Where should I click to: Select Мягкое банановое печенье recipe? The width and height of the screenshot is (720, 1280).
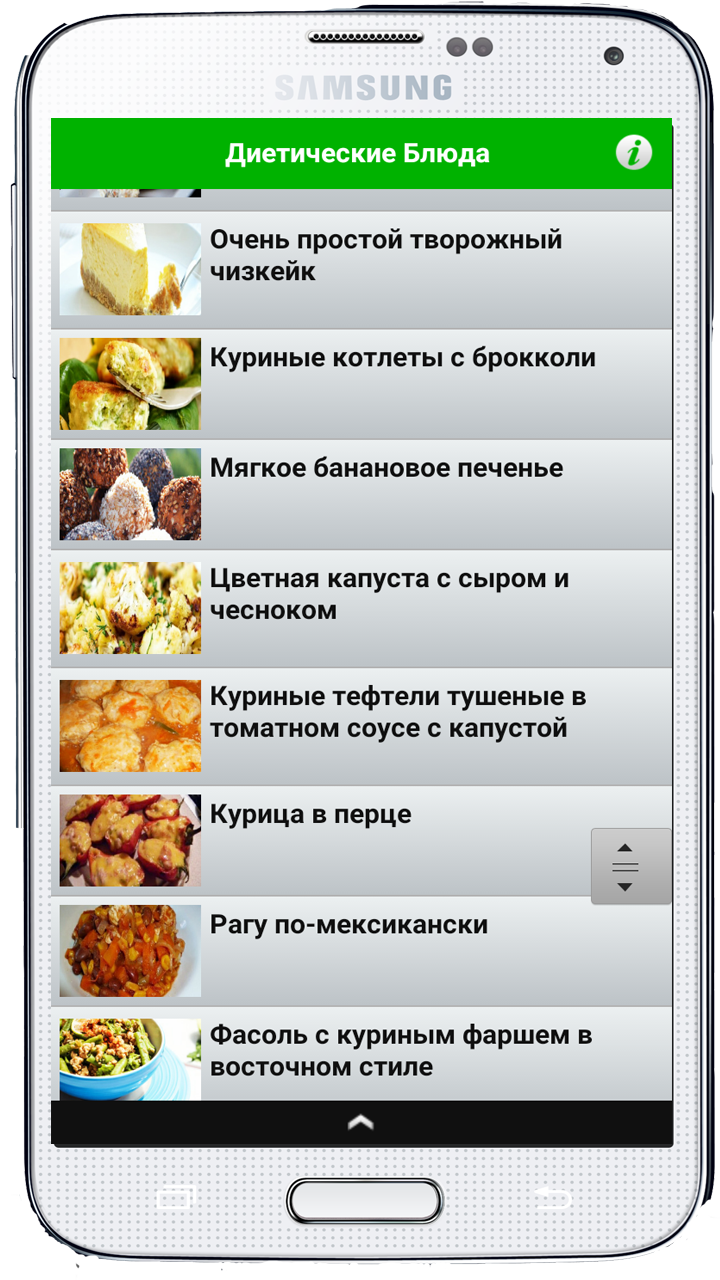point(386,468)
